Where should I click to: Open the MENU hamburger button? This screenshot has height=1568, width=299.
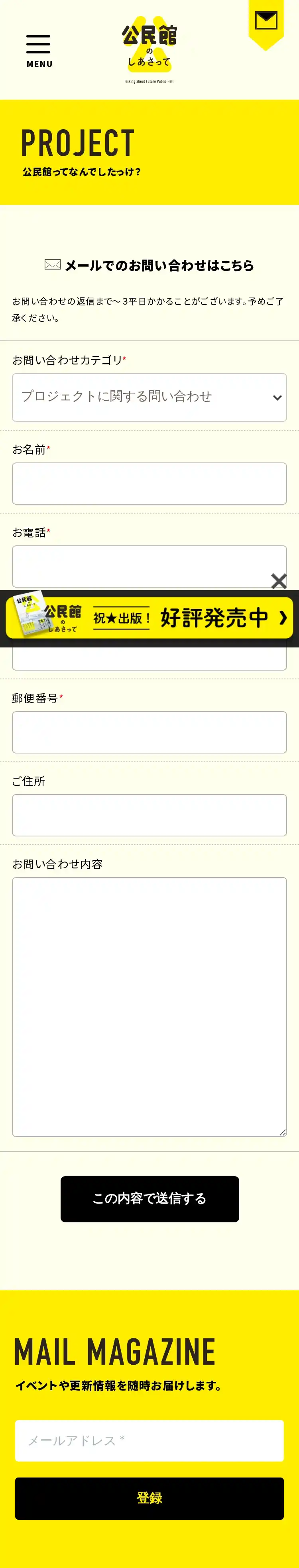pos(38,51)
